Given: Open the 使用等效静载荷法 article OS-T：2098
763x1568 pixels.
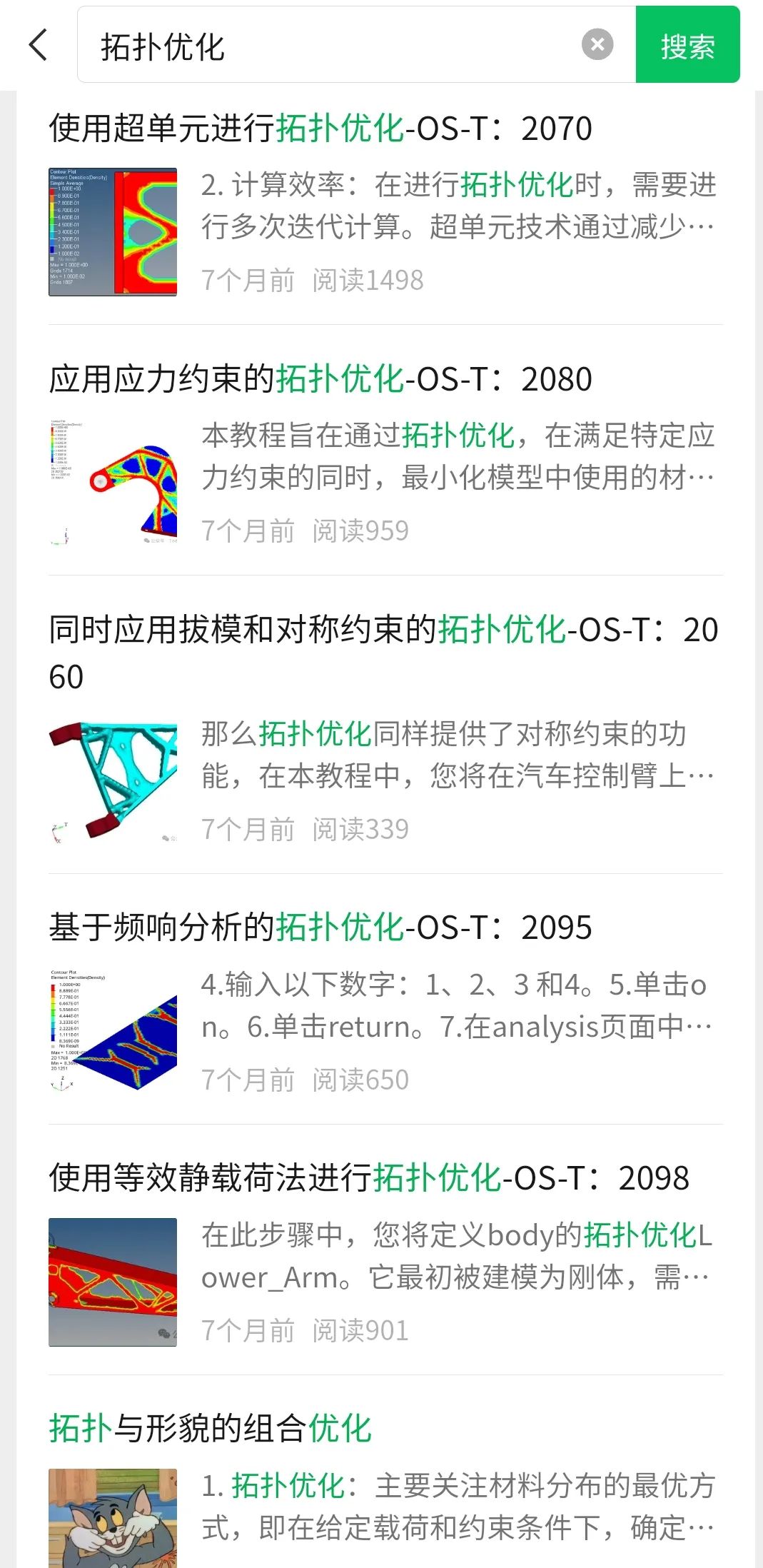Looking at the screenshot, I should pyautogui.click(x=368, y=1179).
